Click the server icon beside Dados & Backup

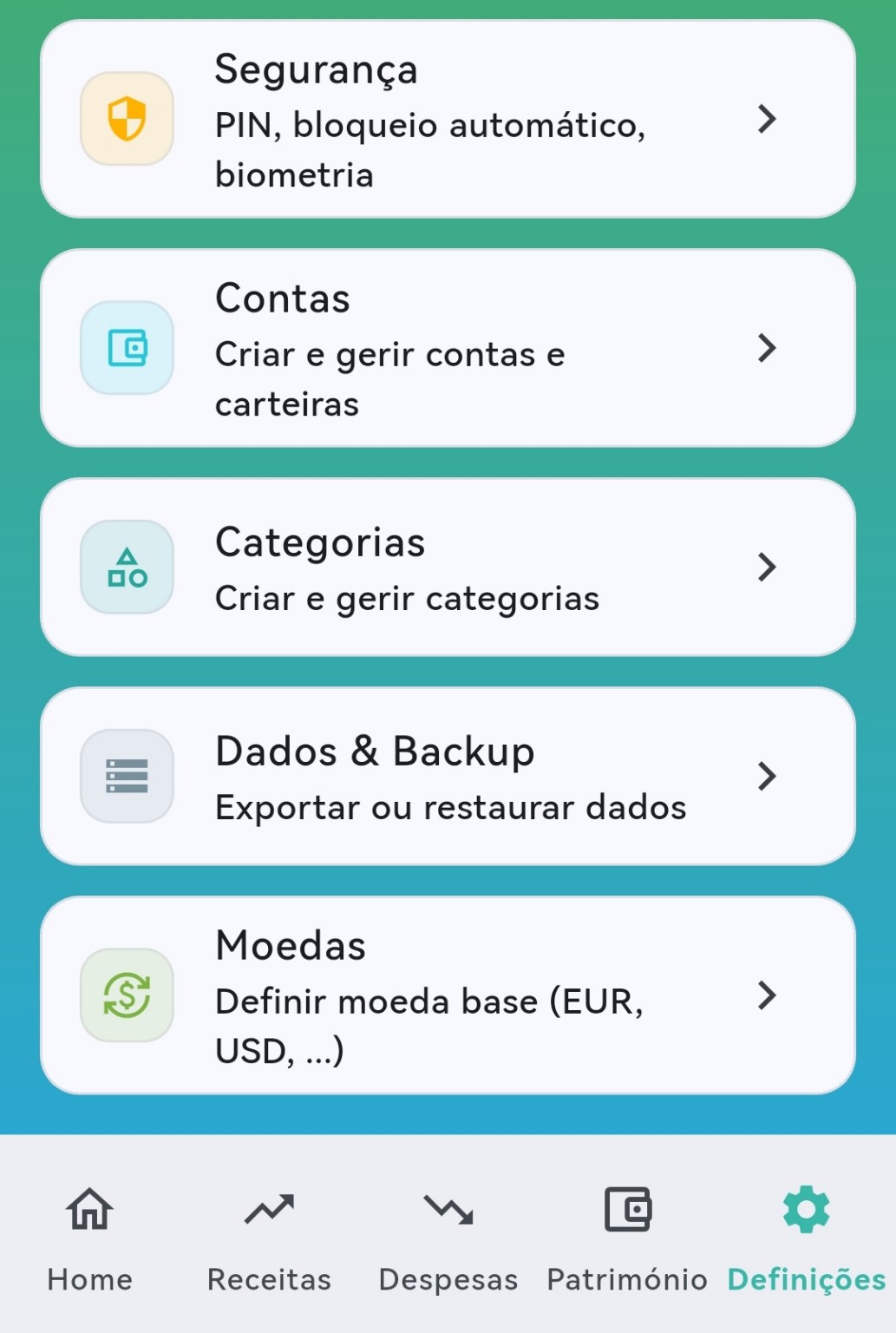pyautogui.click(x=127, y=776)
